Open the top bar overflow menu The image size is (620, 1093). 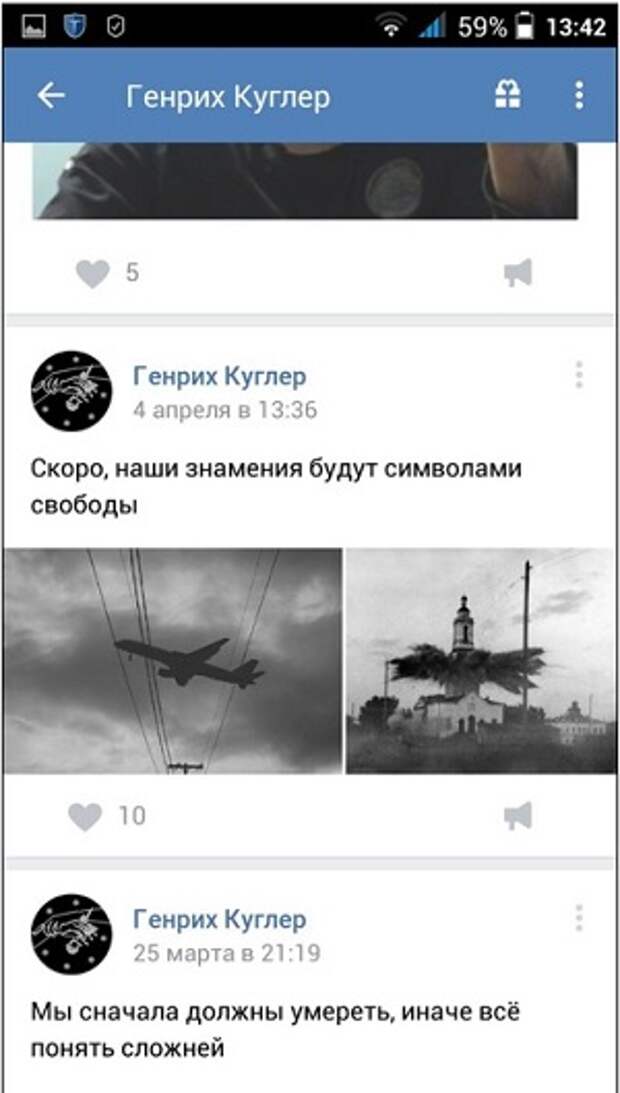578,96
